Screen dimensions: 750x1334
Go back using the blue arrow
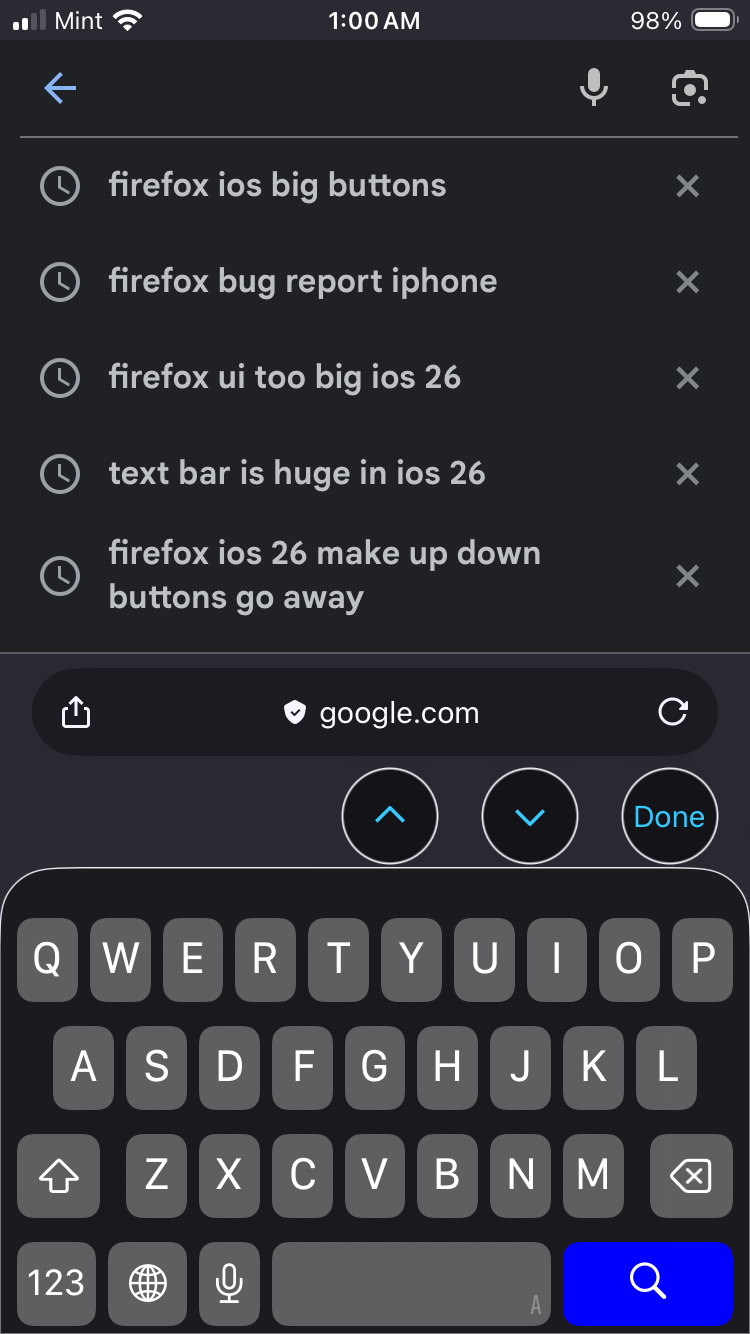coord(60,89)
